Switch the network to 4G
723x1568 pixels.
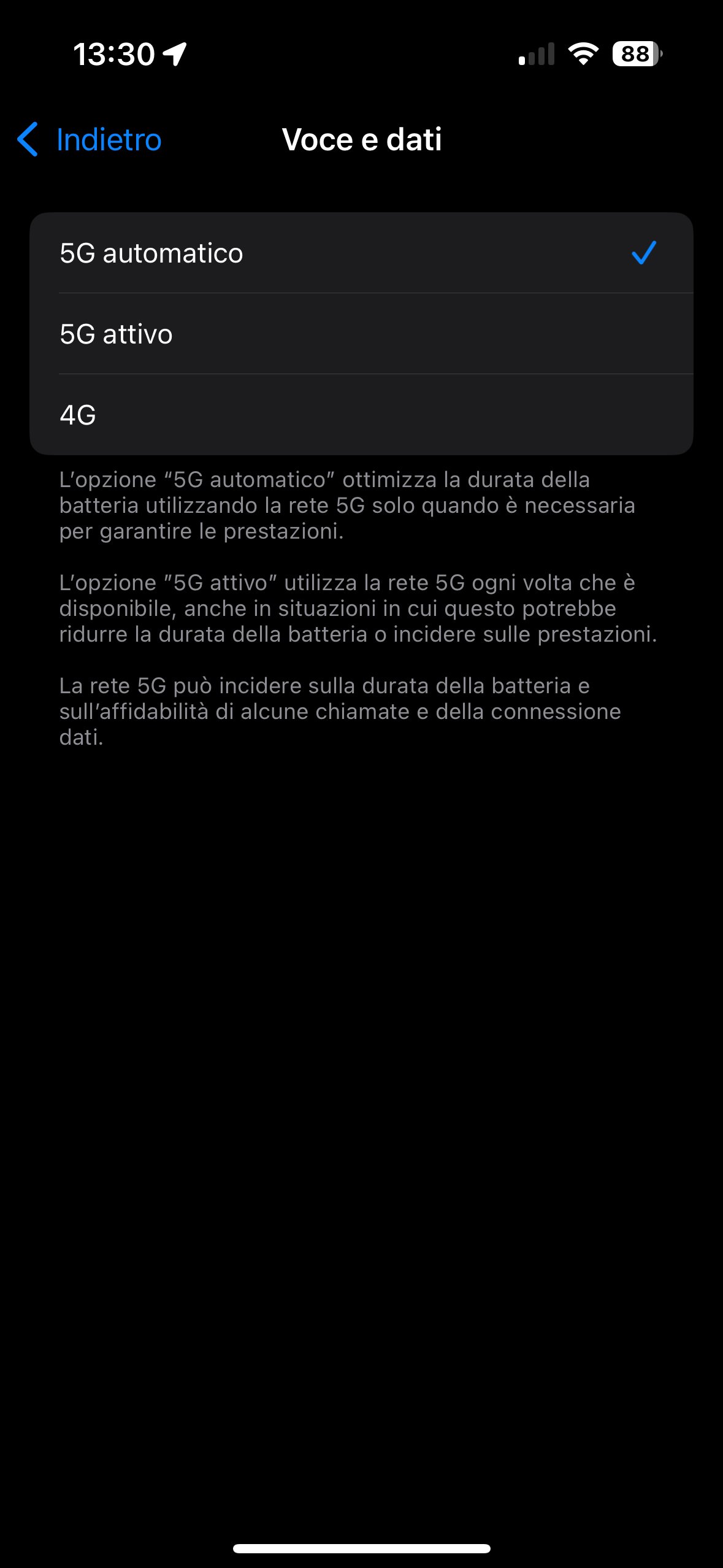click(x=361, y=415)
